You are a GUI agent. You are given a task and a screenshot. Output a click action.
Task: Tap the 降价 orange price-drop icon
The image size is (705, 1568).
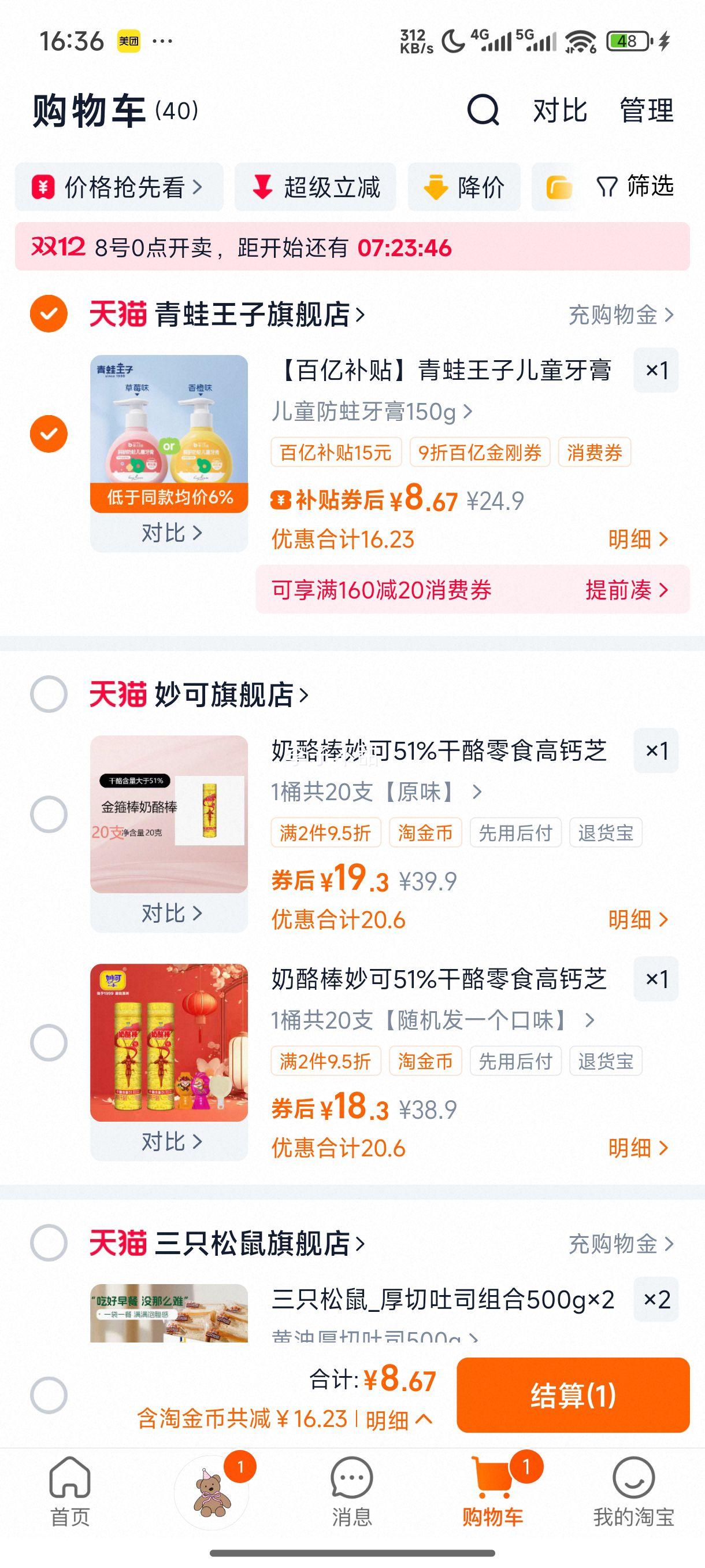[x=436, y=187]
